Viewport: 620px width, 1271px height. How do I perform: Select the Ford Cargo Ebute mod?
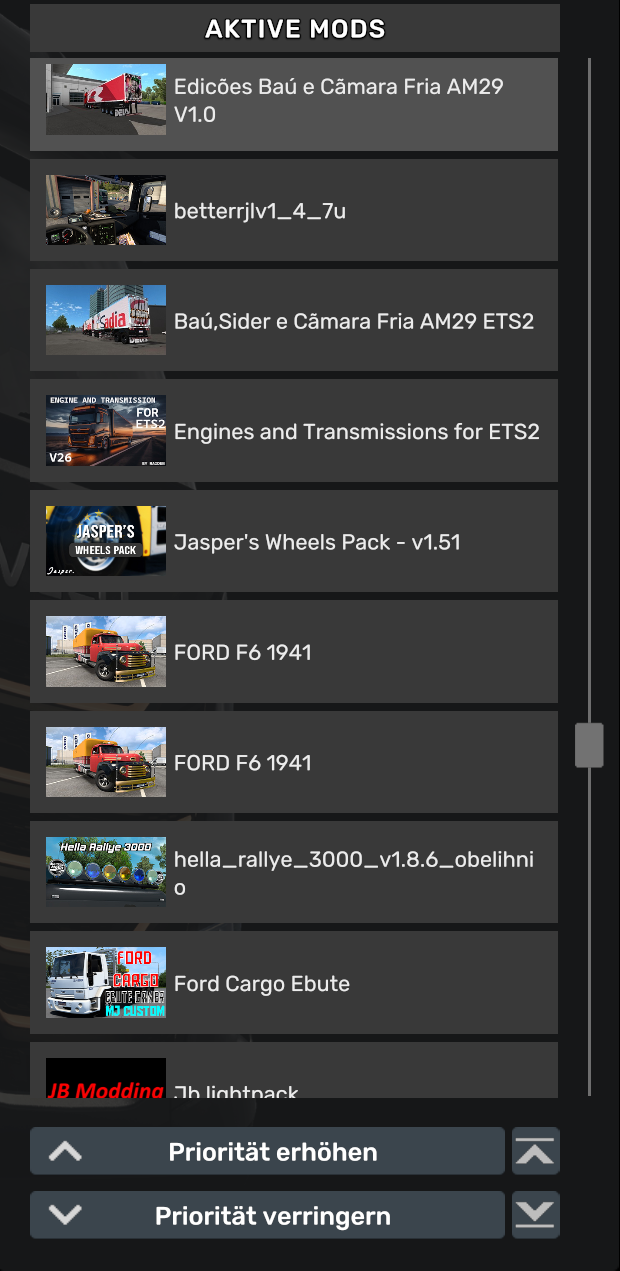pyautogui.click(x=294, y=983)
